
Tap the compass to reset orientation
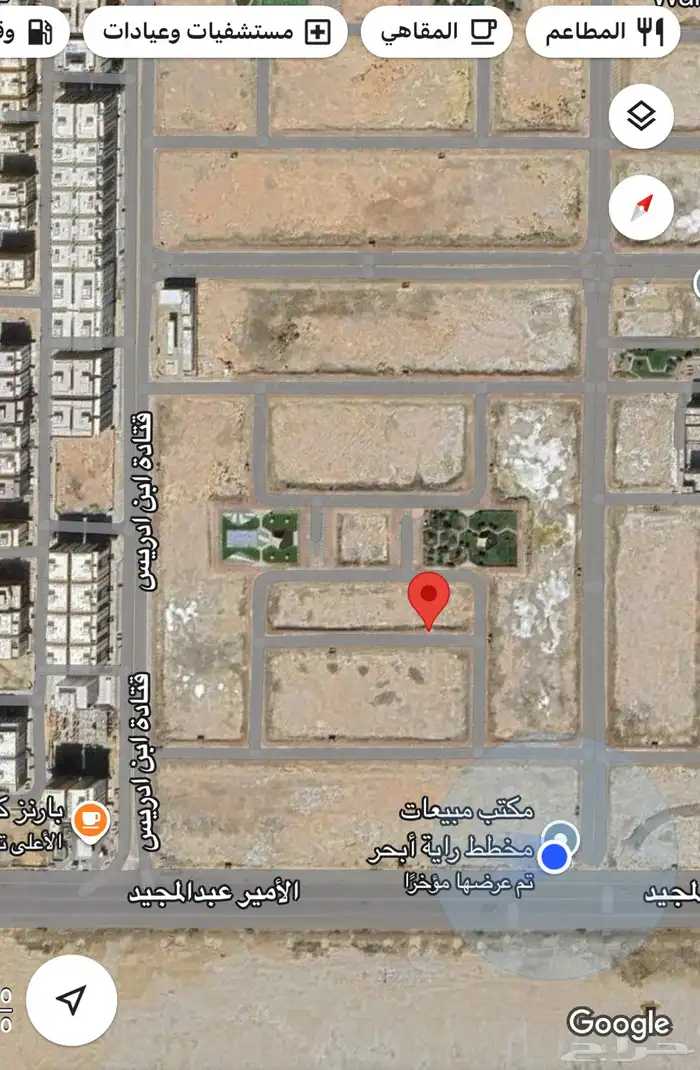tap(641, 208)
